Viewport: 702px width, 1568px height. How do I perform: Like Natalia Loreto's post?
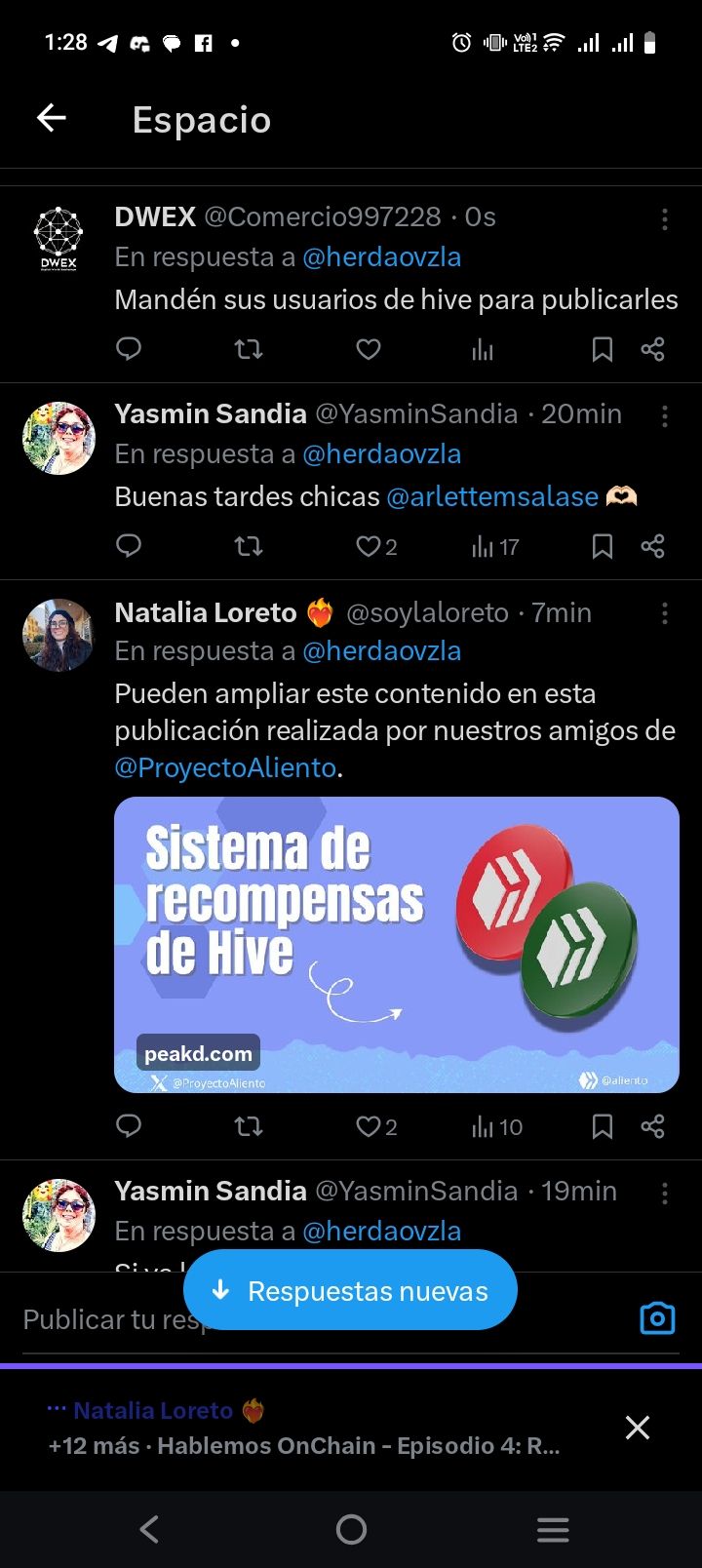[369, 1127]
